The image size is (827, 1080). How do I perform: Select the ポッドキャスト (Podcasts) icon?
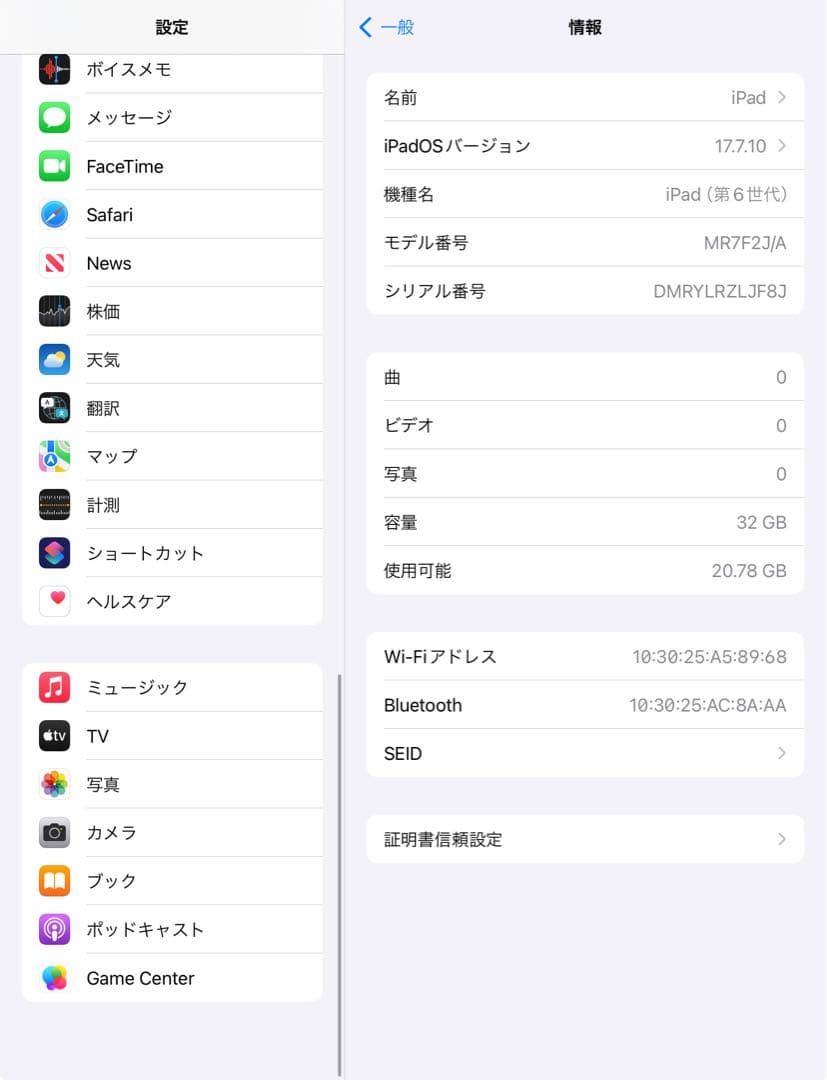coord(54,929)
